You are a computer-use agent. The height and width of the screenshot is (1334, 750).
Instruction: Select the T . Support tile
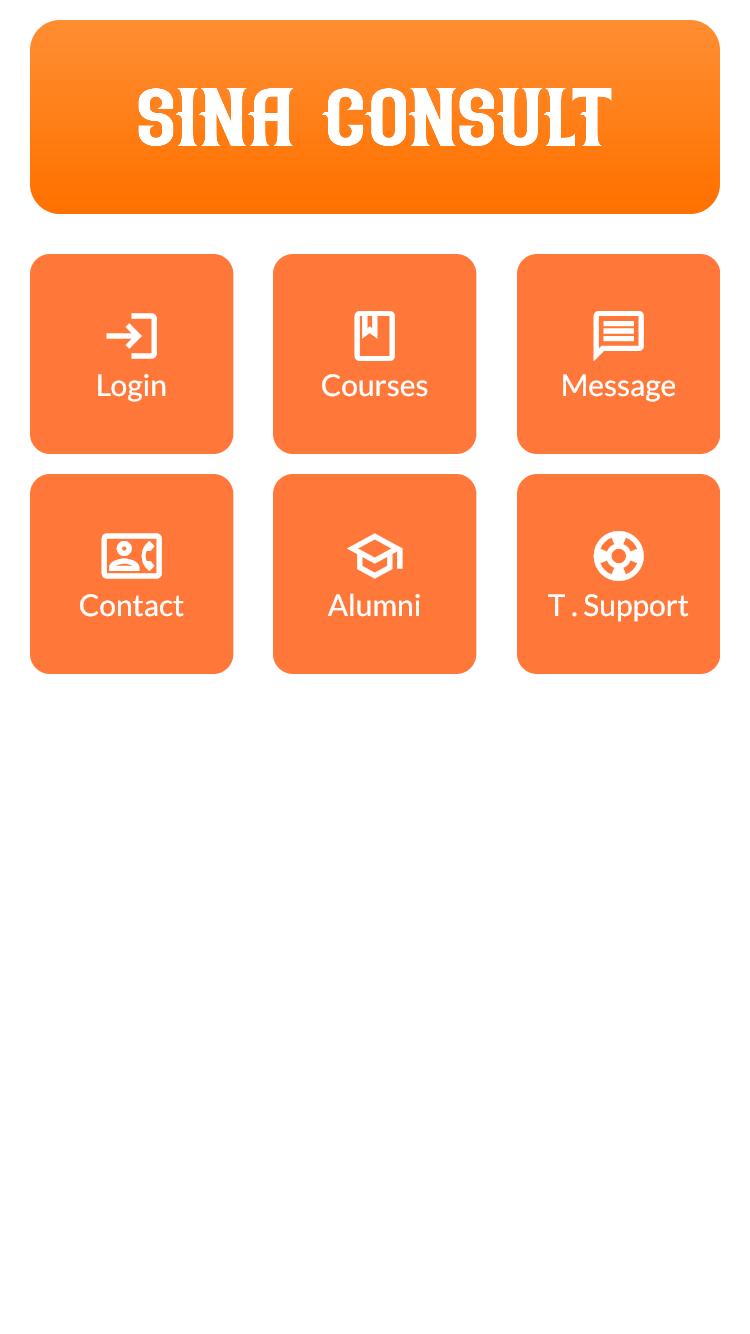click(618, 574)
